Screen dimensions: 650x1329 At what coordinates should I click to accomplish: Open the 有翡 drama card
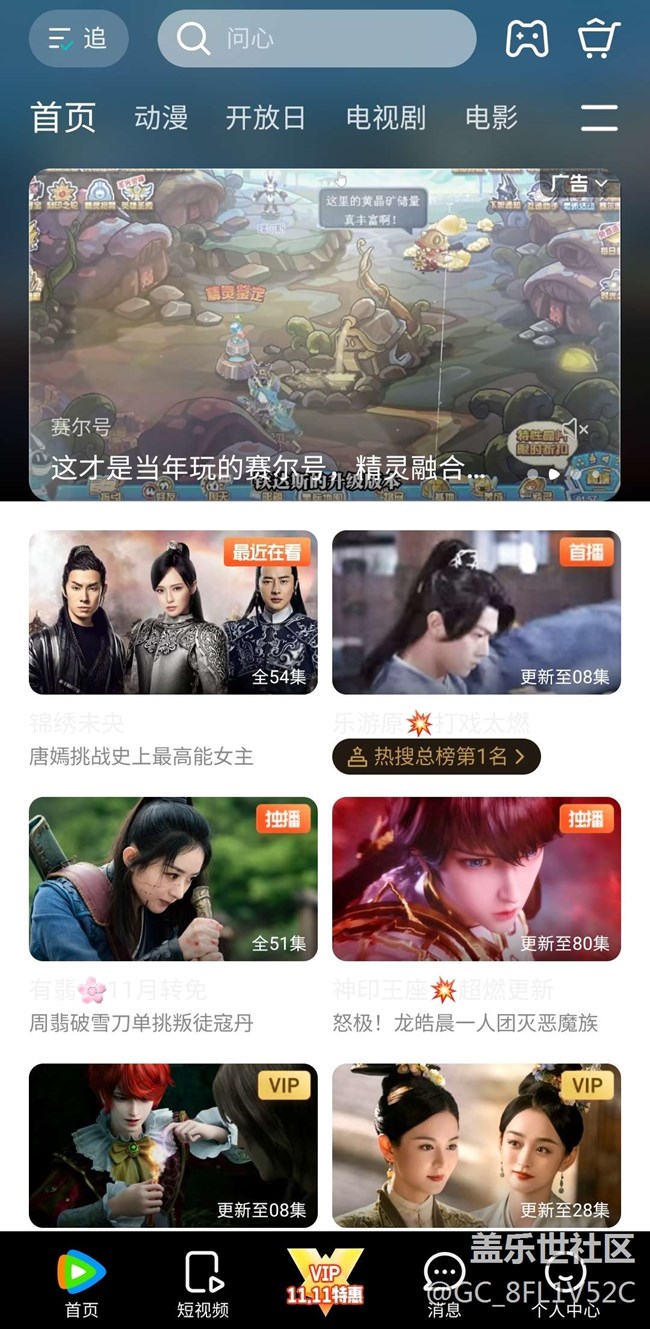coord(173,878)
